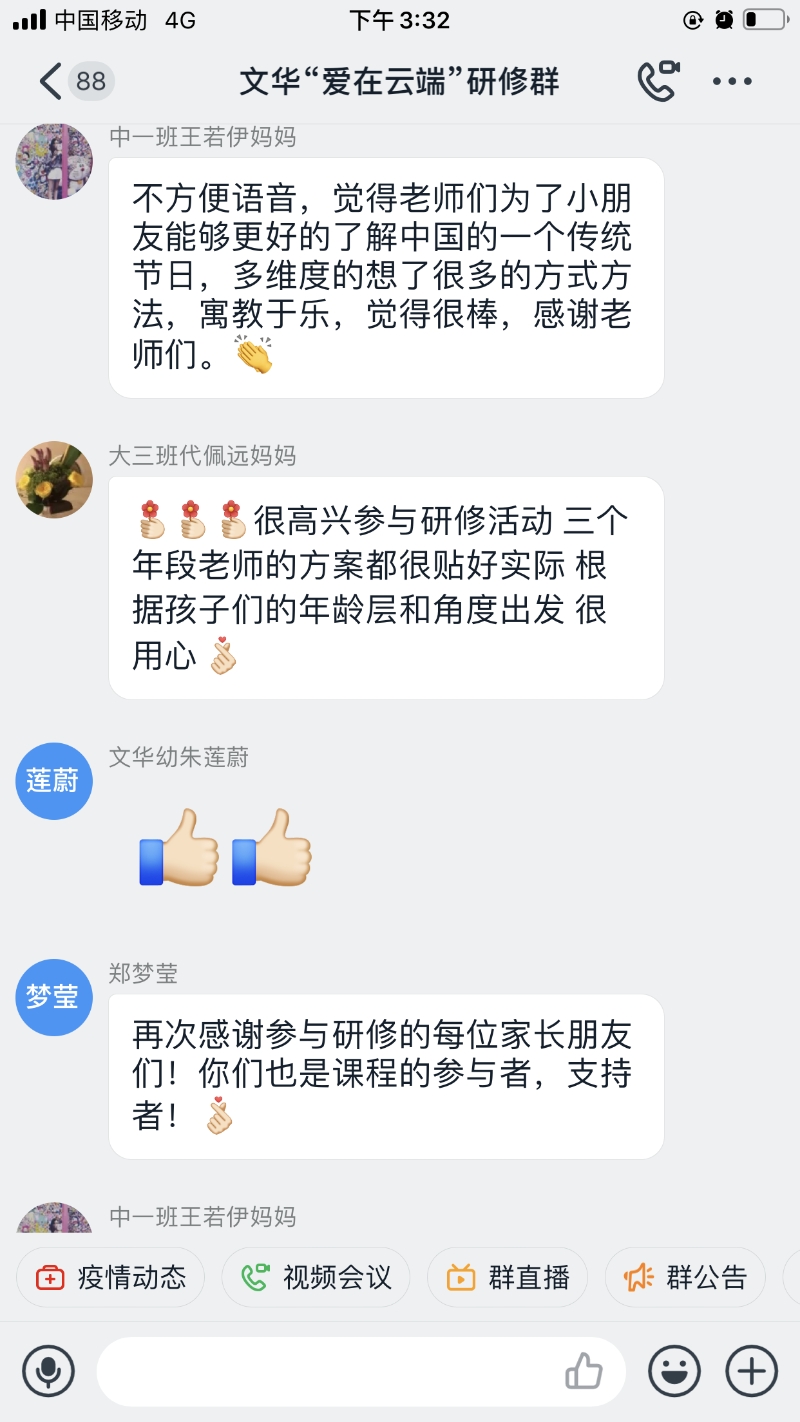Start a 视频会议 from the chip
Viewport: 800px width, 1422px height.
(316, 1277)
